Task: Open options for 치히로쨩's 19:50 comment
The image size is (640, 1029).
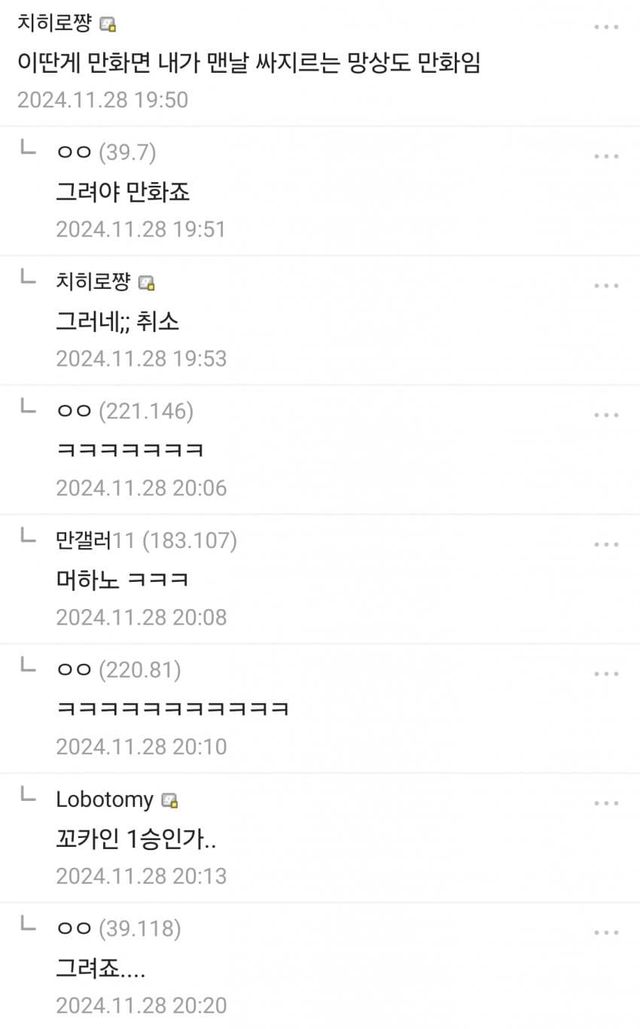Action: [606, 27]
